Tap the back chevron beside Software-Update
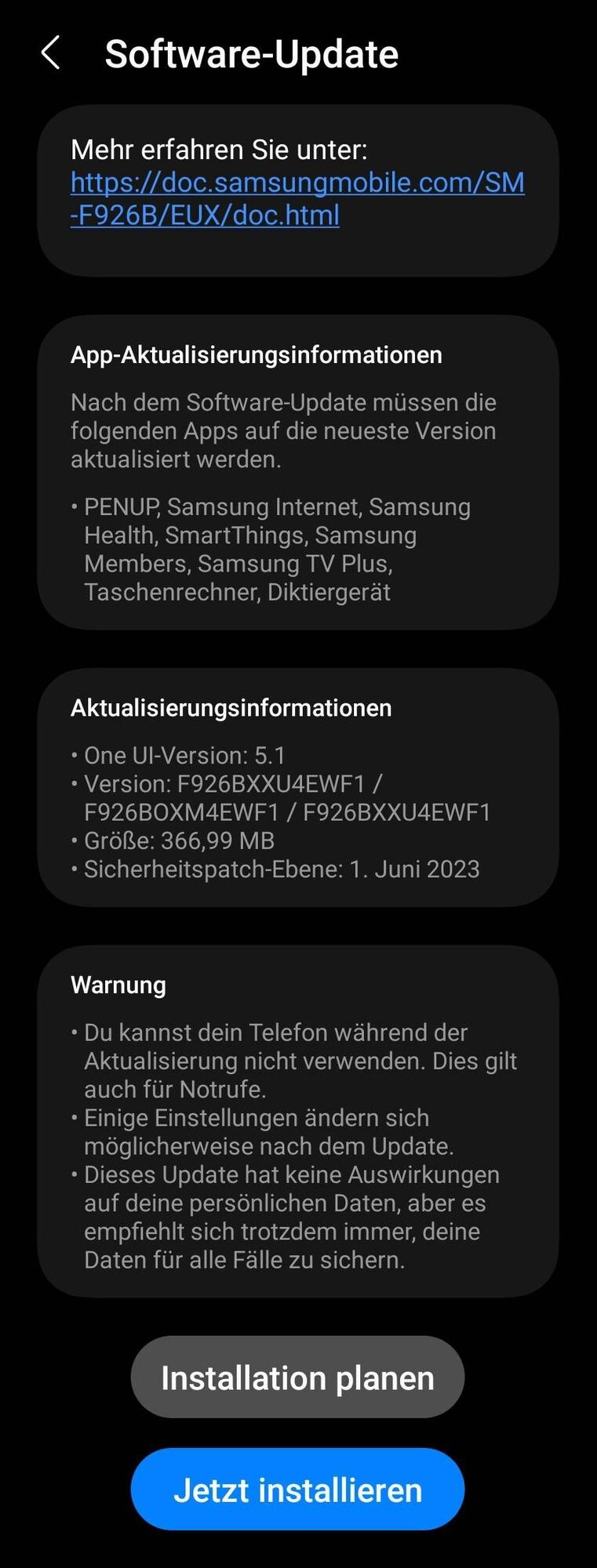 [51, 53]
